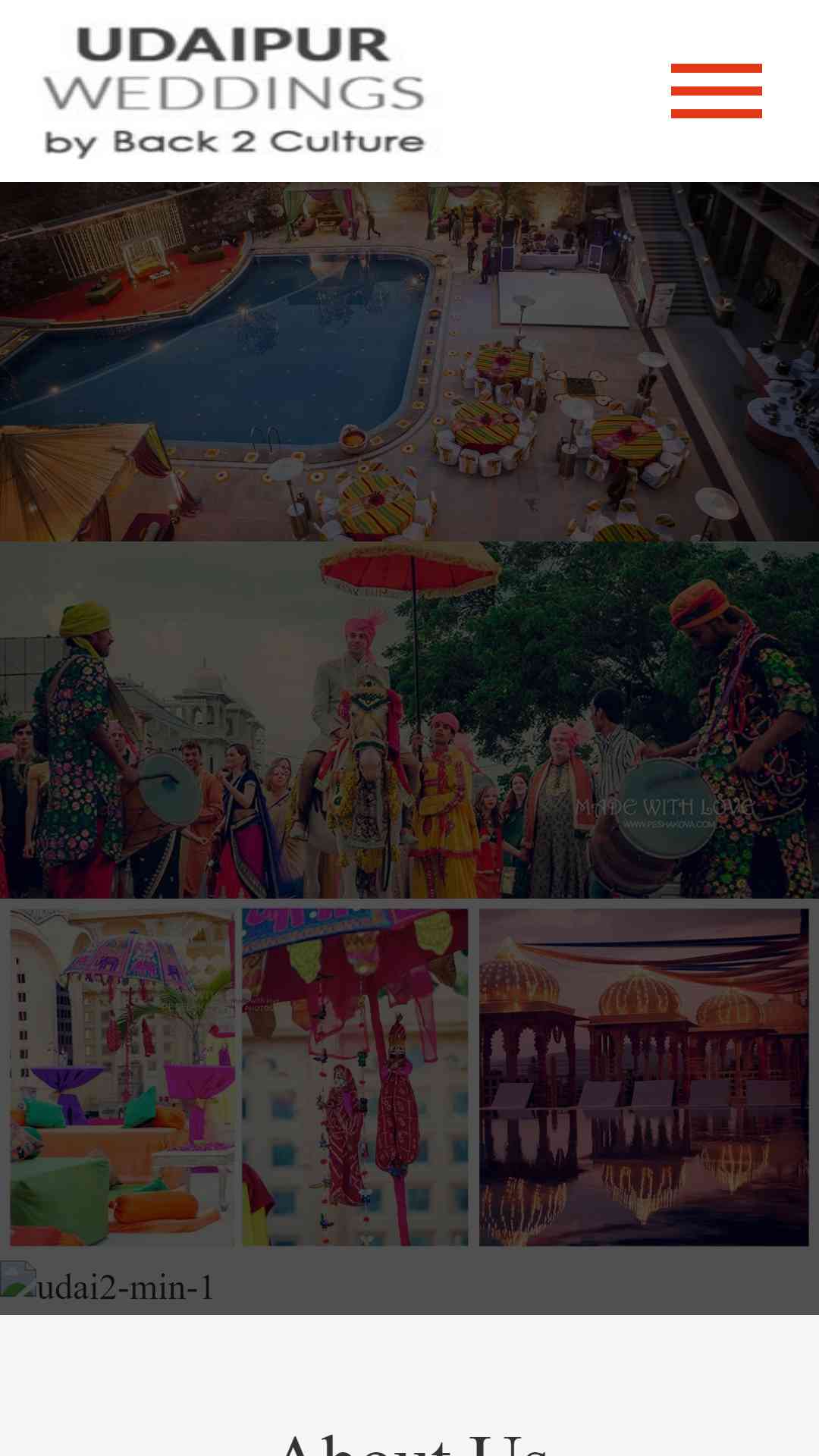
Task: Tap the Udaipur Weddings logo link
Action: tap(234, 91)
